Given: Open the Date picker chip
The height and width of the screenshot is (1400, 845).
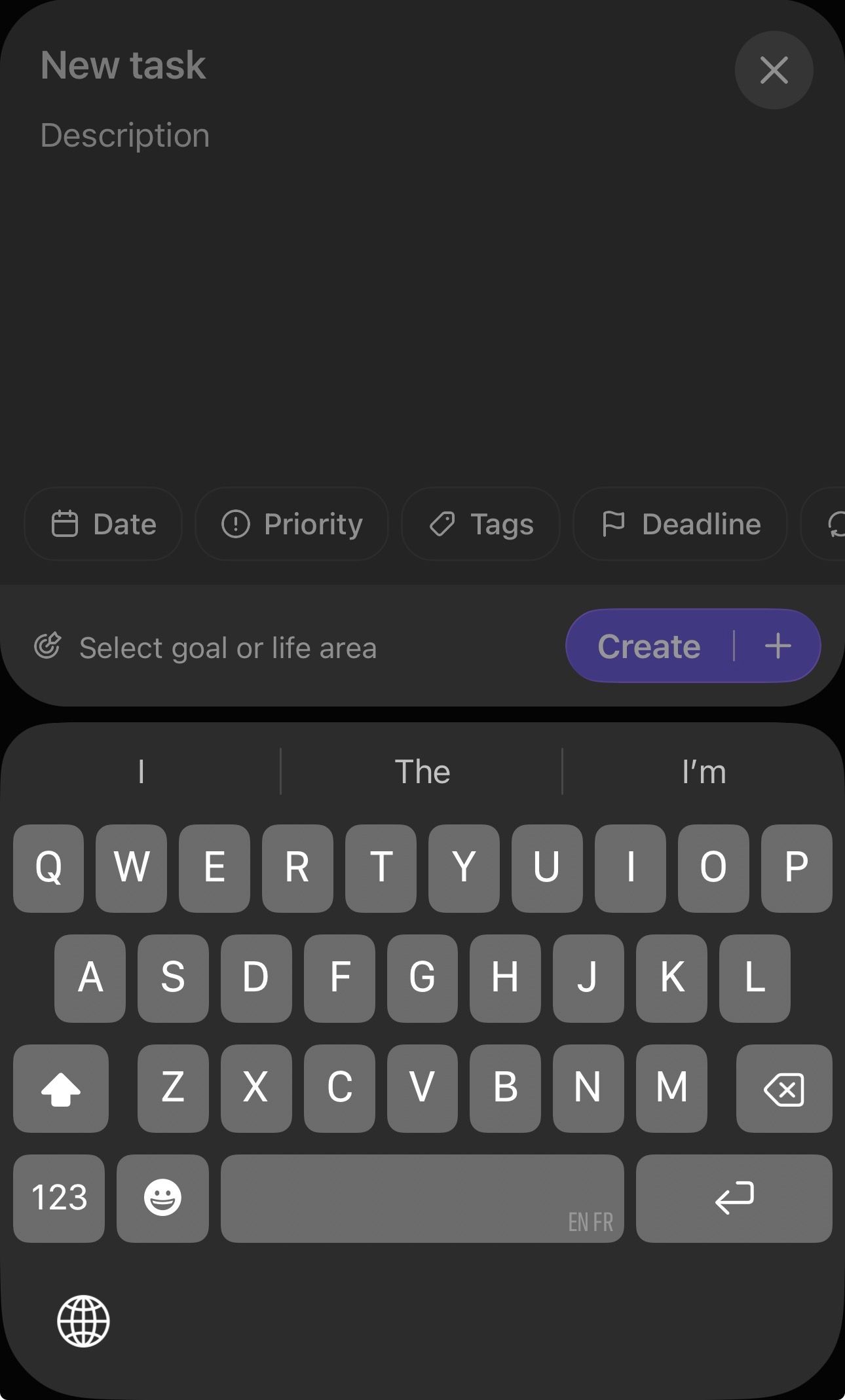Looking at the screenshot, I should [x=103, y=524].
